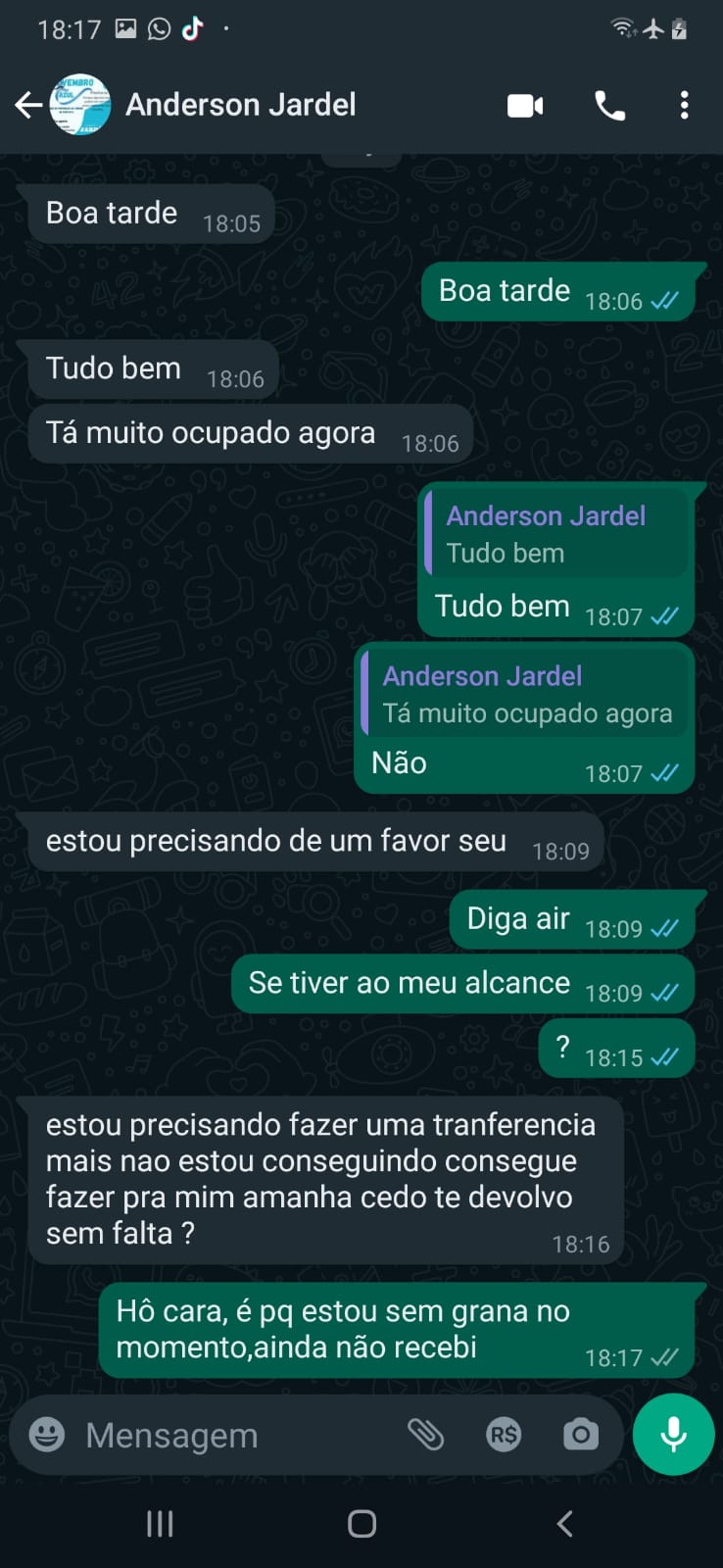This screenshot has width=723, height=1568.
Task: Tap the microphone to record voice message
Action: pos(672,1435)
